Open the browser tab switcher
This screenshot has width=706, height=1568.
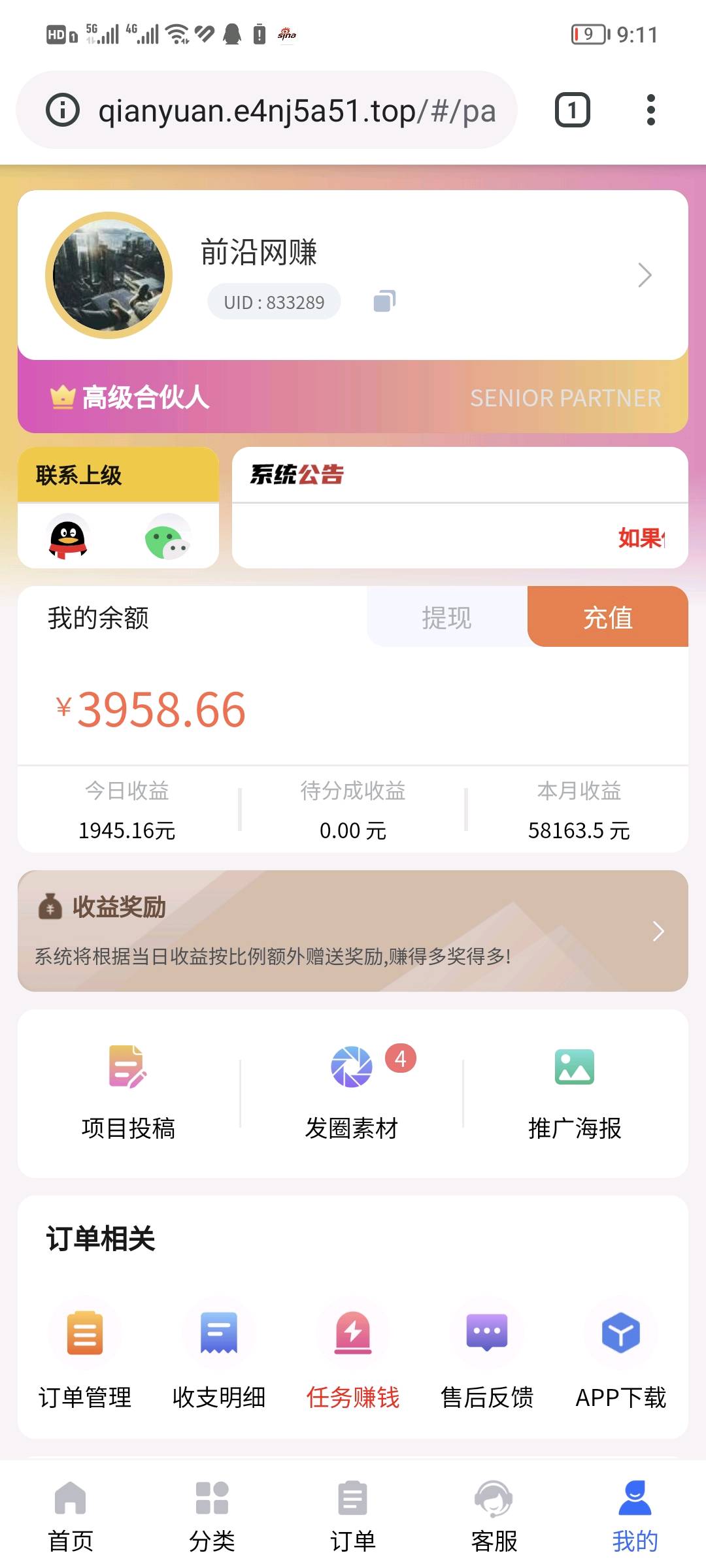[572, 110]
